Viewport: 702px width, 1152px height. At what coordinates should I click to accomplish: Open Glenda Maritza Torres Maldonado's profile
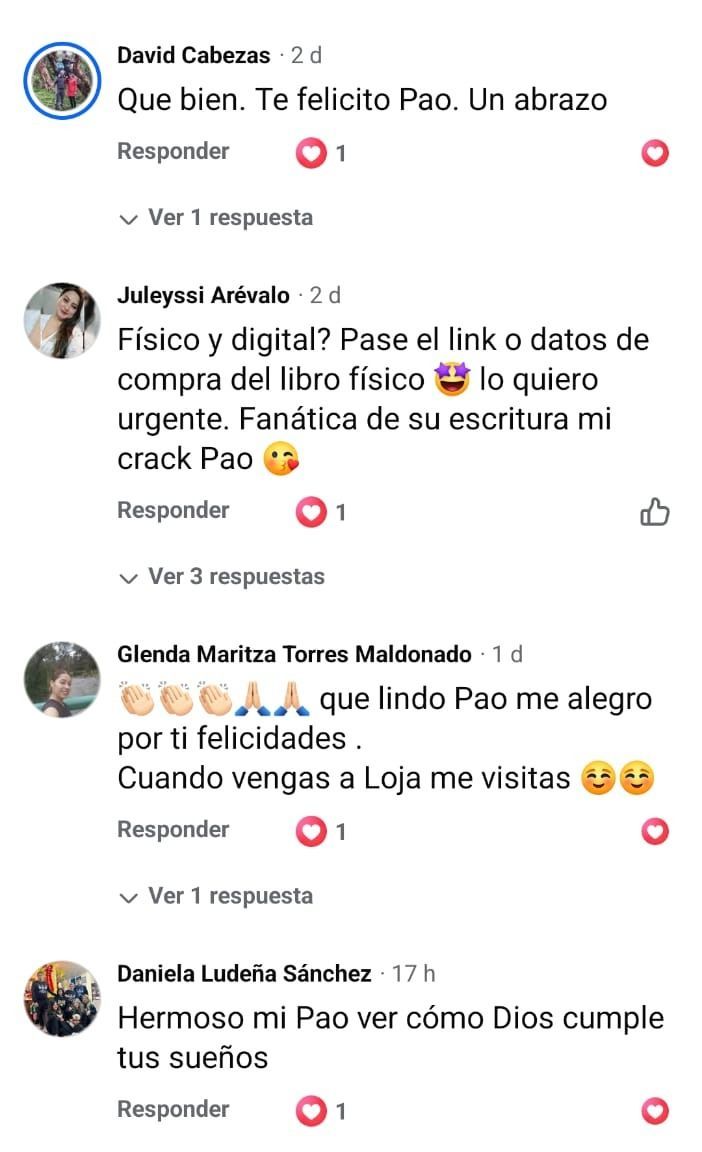point(294,655)
